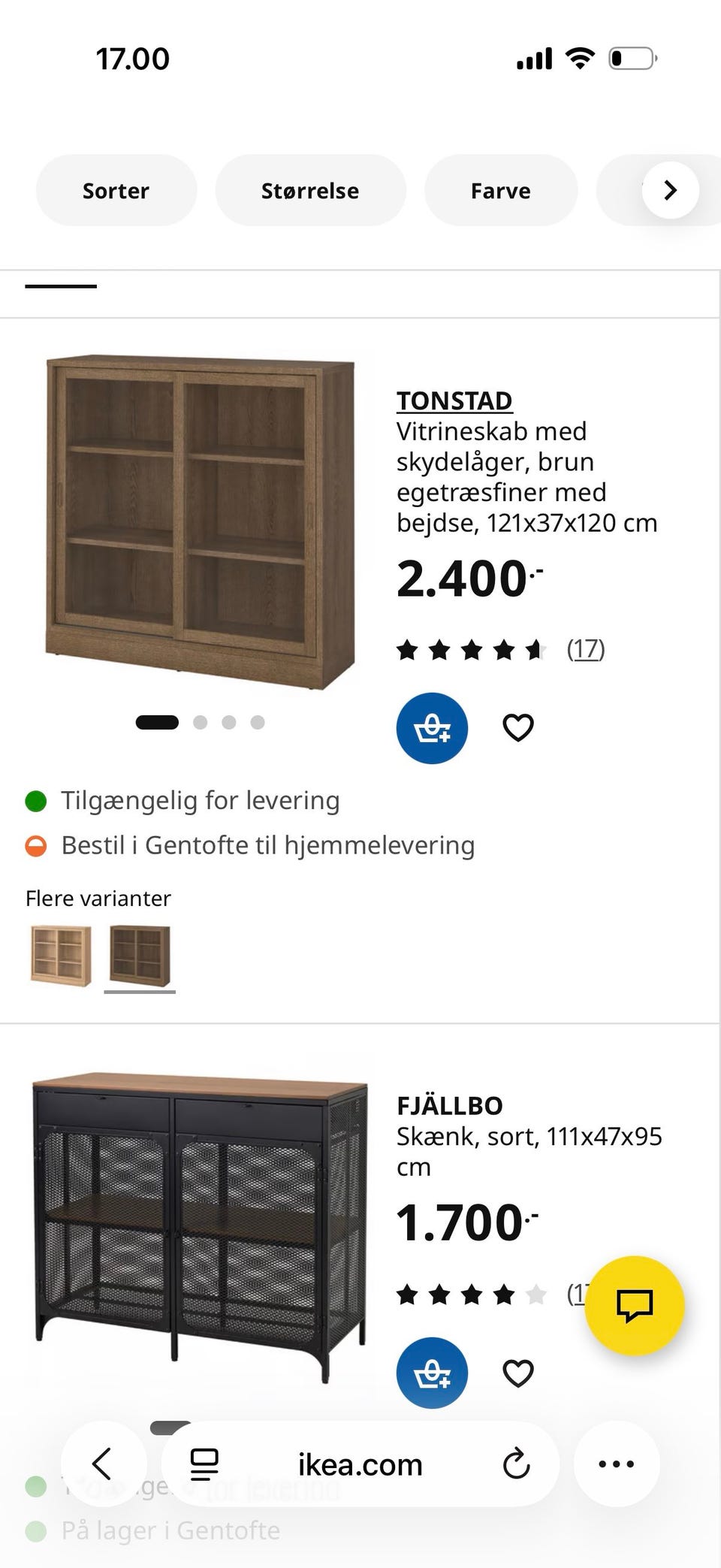Viewport: 721px width, 1568px height.
Task: Add the FJÄLLBO sideboard to the basket
Action: (432, 1373)
